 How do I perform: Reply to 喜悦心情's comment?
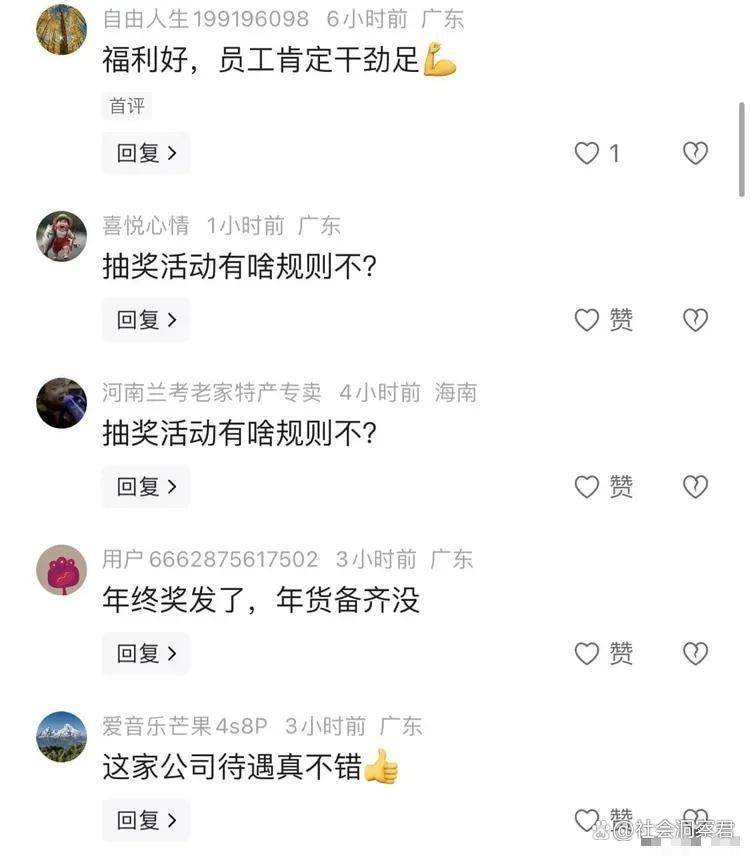146,320
